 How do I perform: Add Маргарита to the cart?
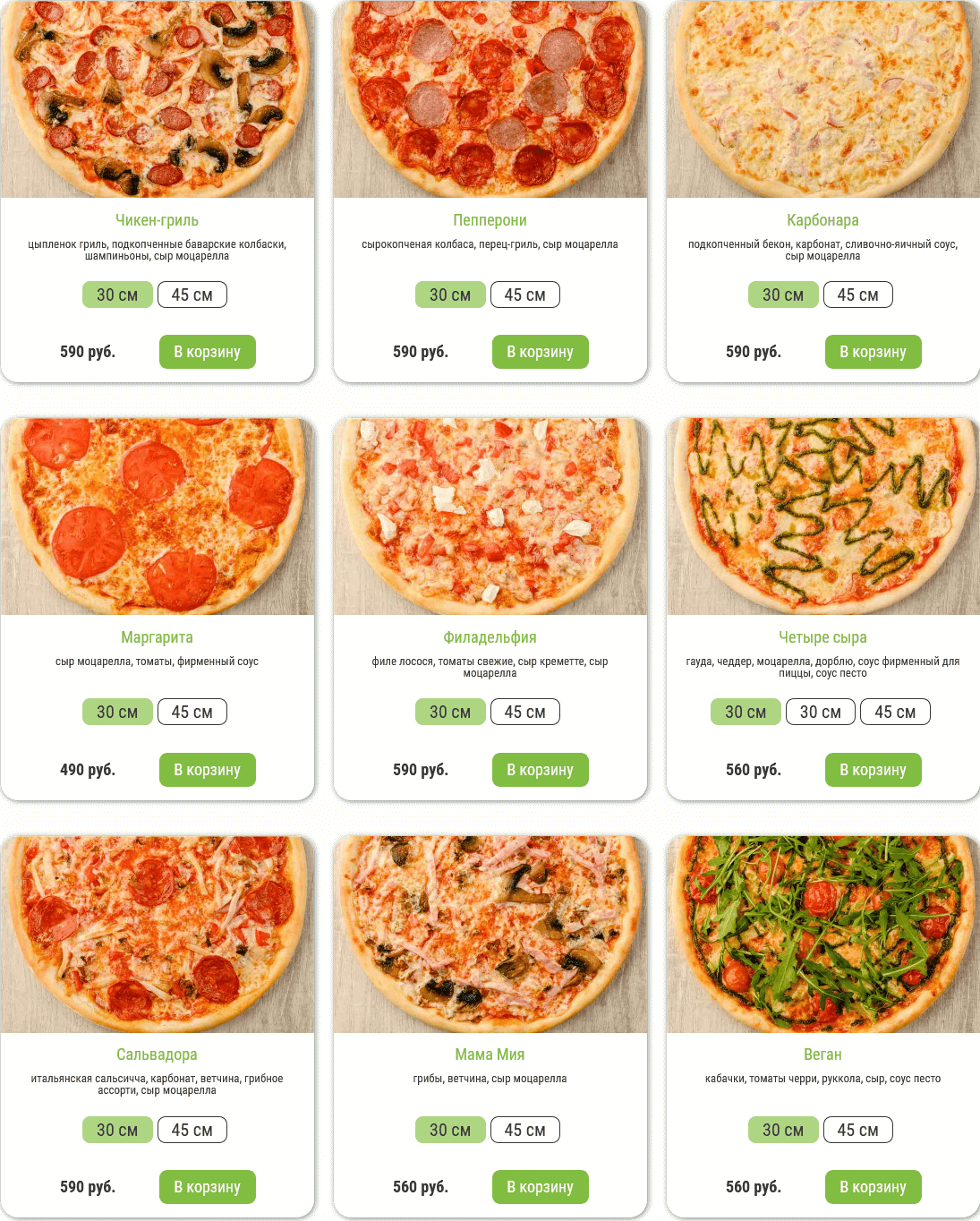pyautogui.click(x=208, y=770)
